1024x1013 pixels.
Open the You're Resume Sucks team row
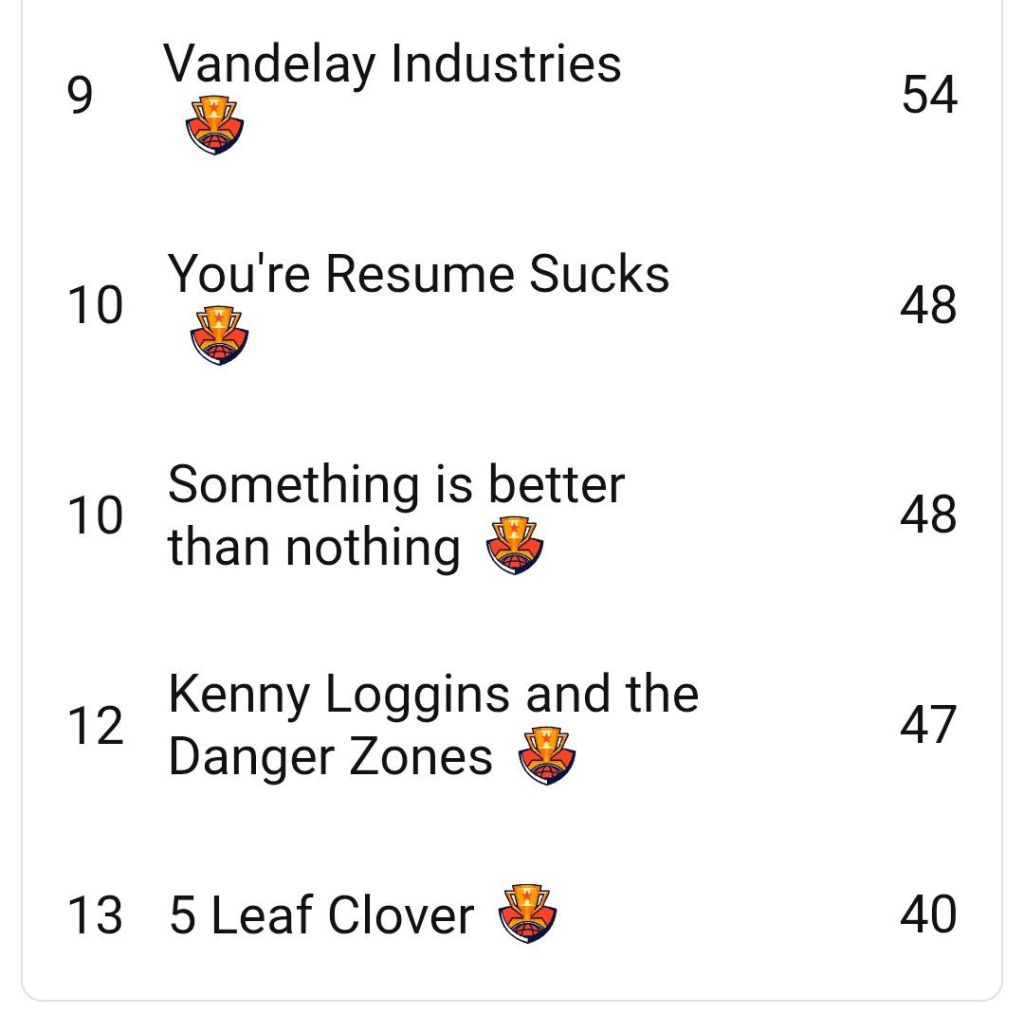[512, 305]
